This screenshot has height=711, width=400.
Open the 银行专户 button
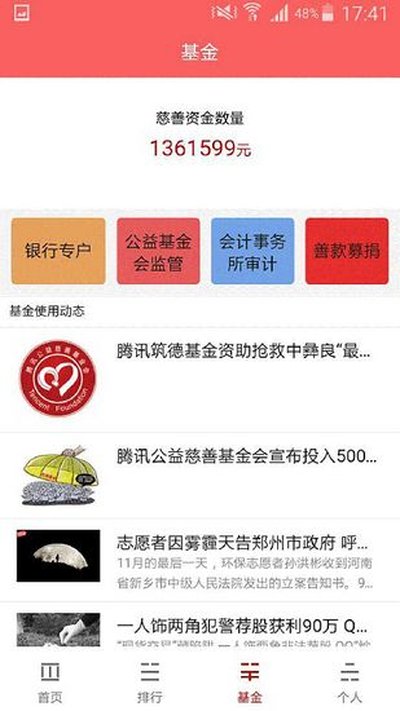coord(59,251)
